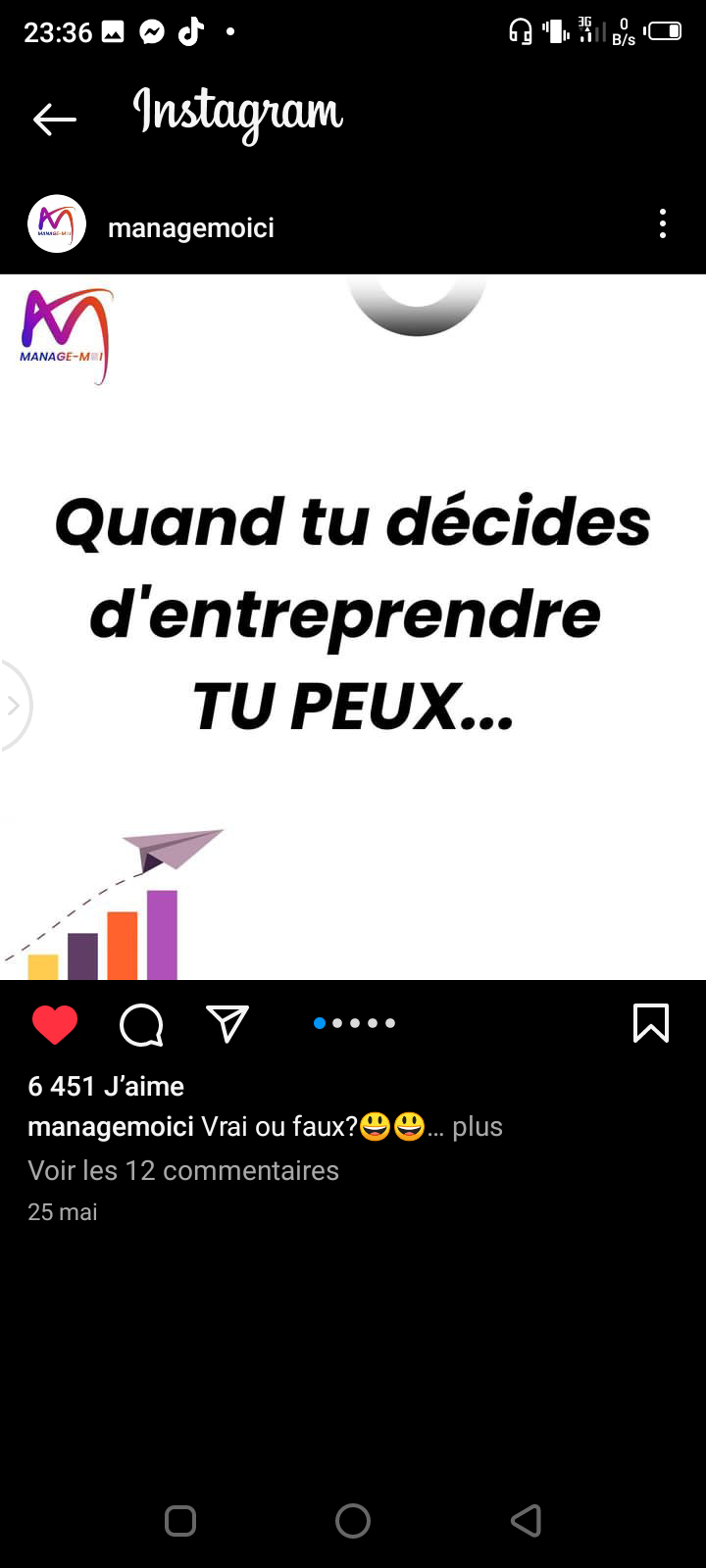View who liked via 6 451 J'aime
The height and width of the screenshot is (1568, 706).
pyautogui.click(x=106, y=1086)
